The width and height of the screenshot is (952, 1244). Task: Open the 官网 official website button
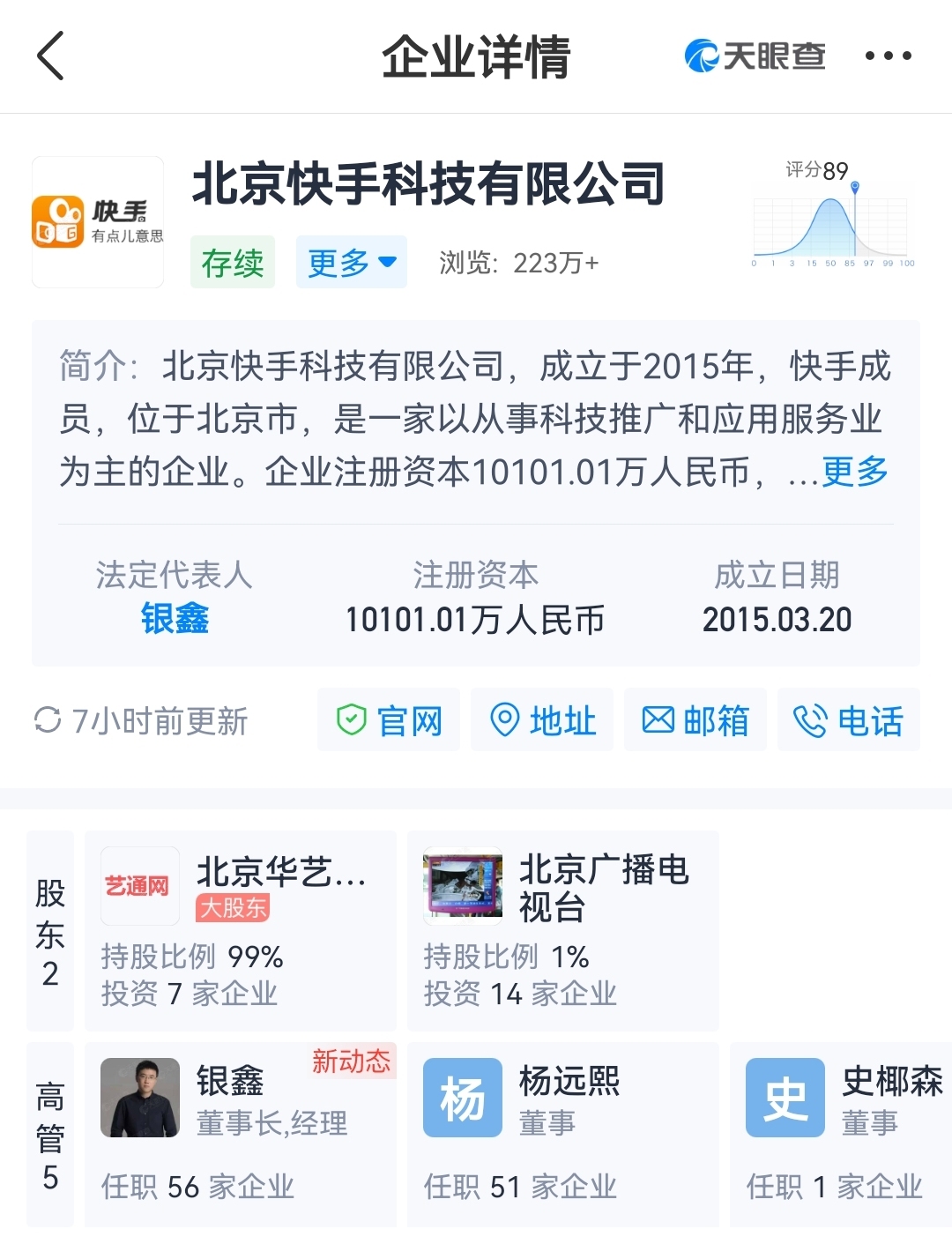389,720
